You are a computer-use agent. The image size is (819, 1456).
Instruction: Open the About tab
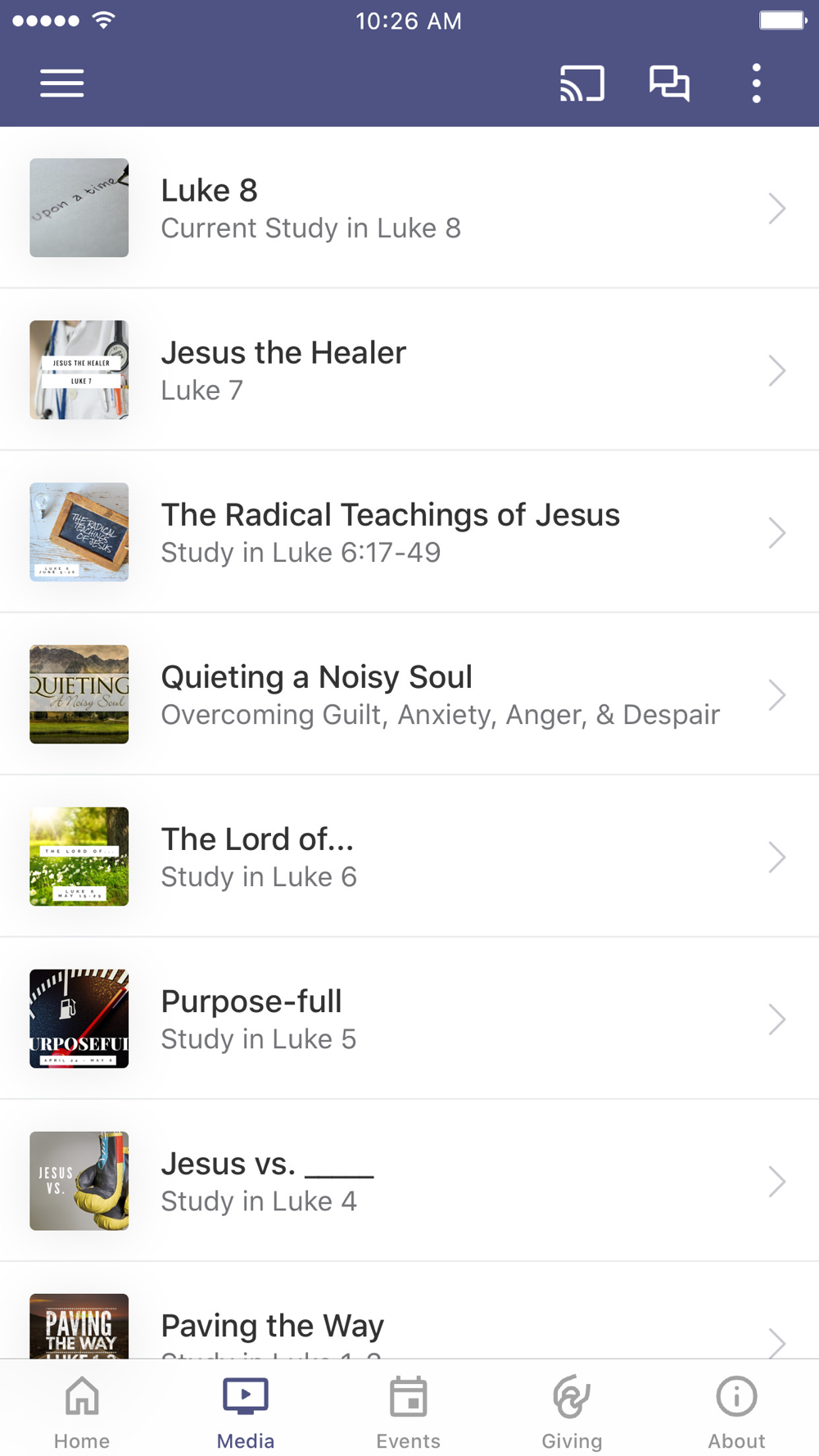[x=736, y=1410]
